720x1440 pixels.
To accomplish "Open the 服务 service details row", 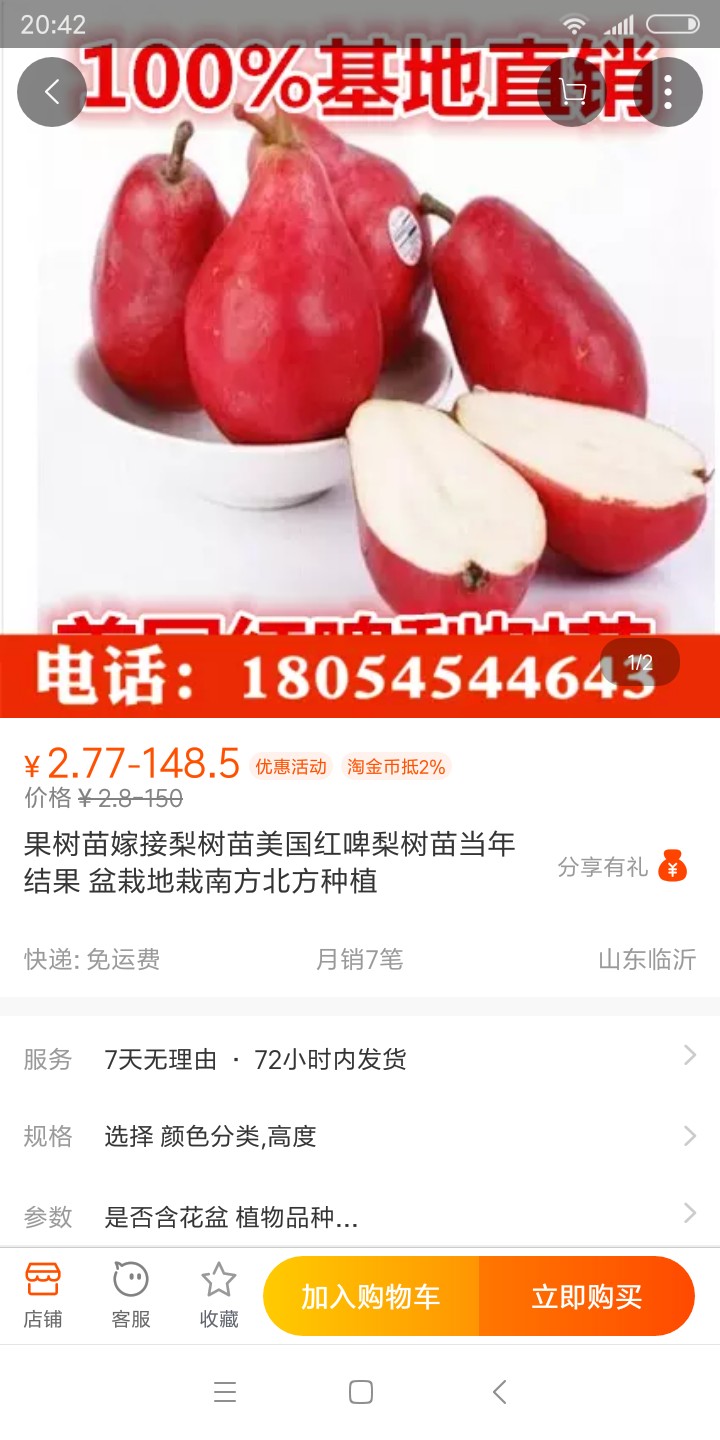I will [x=360, y=1059].
